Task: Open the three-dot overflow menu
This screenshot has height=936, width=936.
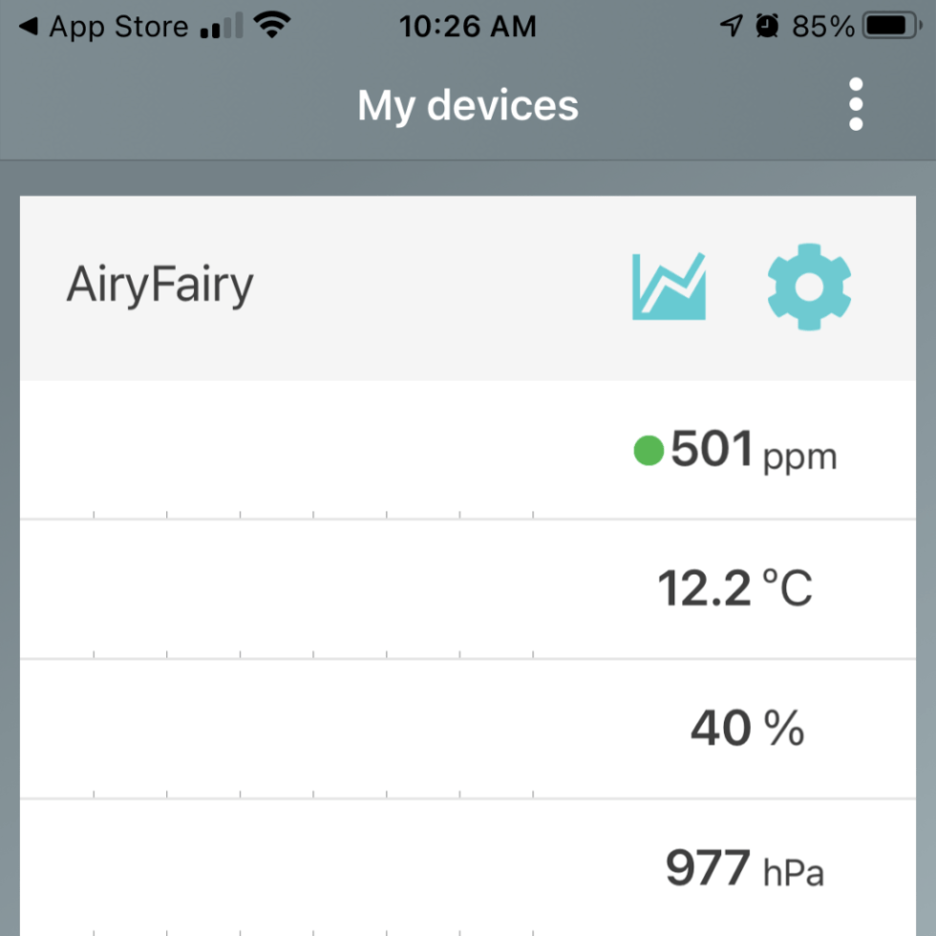Action: 855,105
